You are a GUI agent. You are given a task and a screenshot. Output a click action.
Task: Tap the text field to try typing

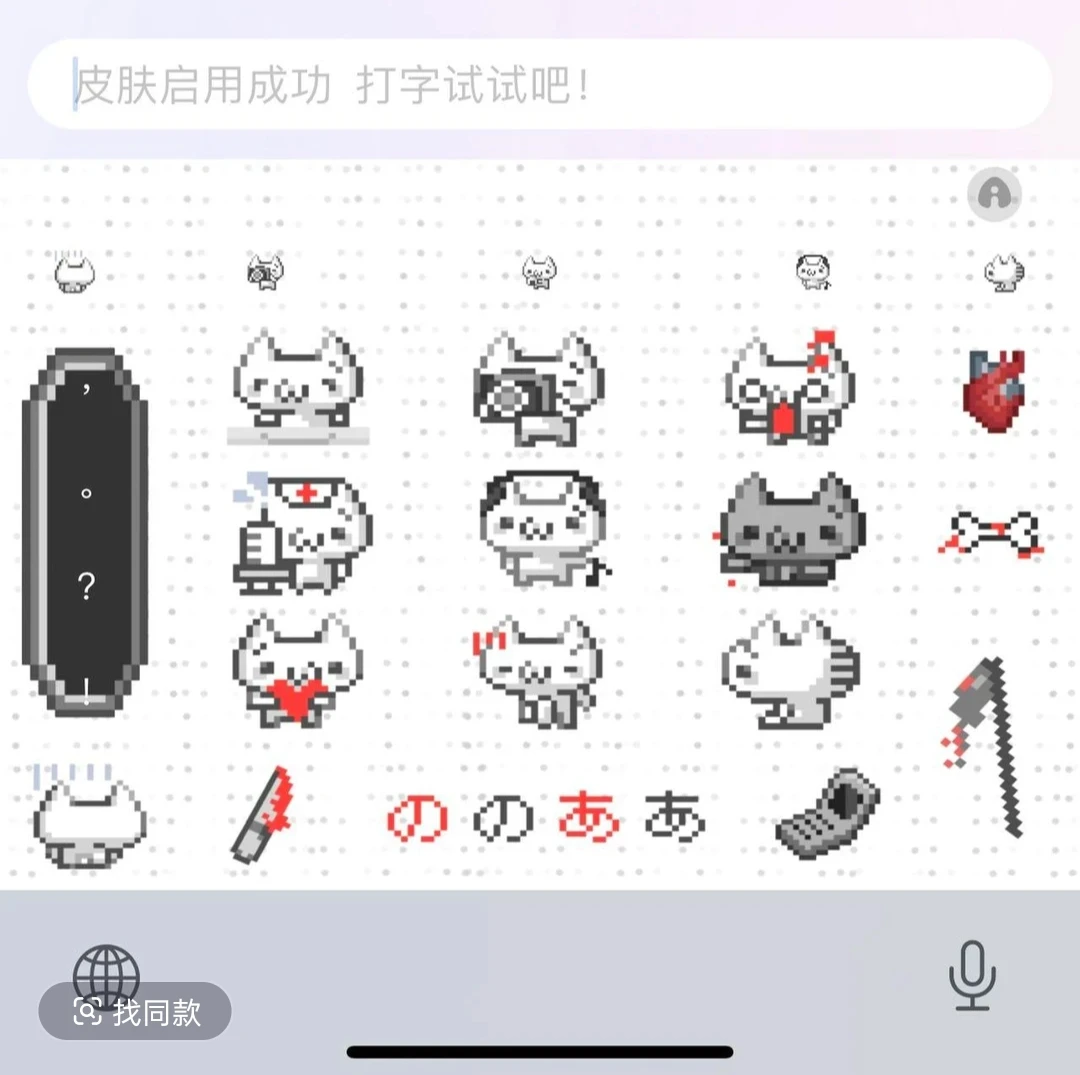[540, 86]
